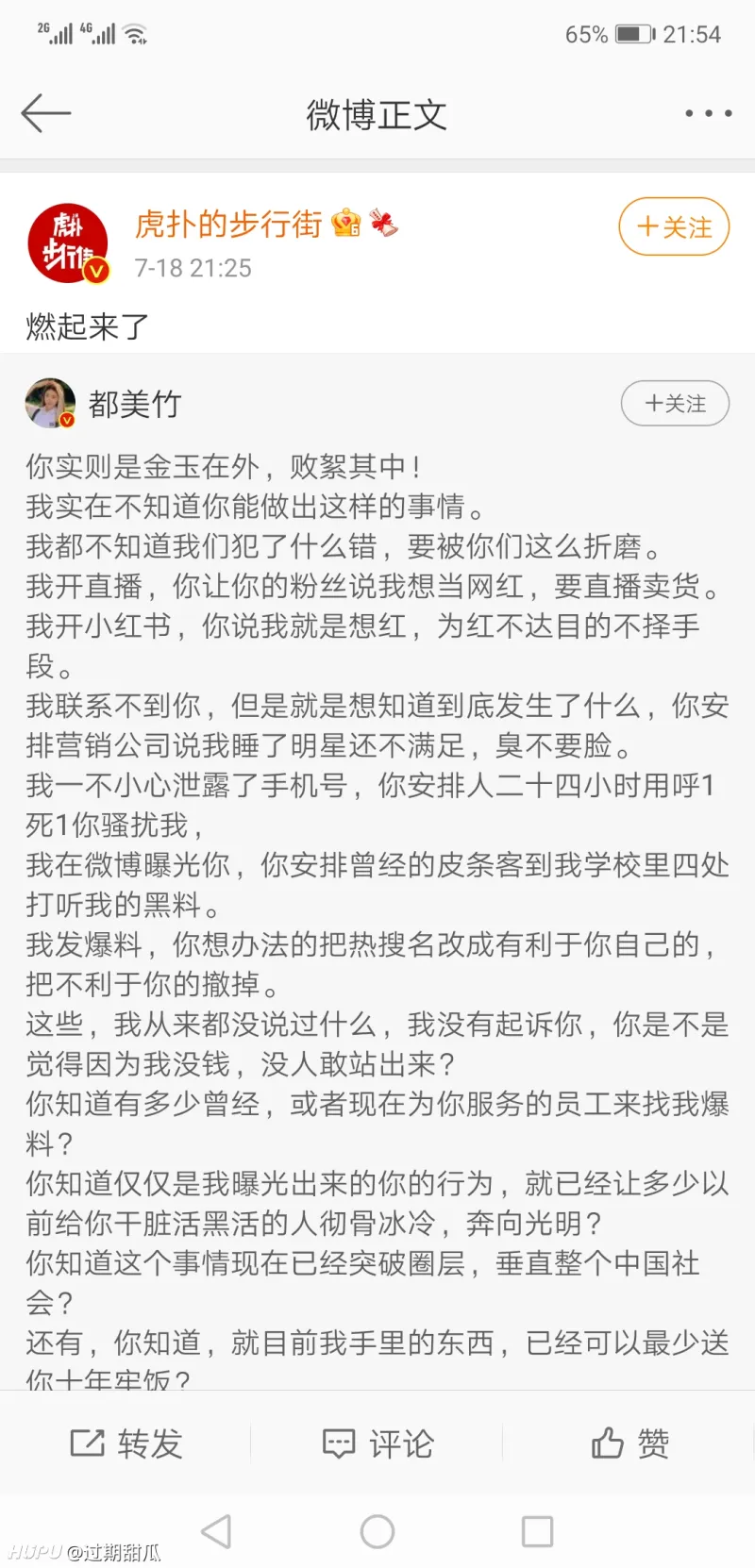Open comments via 评论

coord(377,1443)
